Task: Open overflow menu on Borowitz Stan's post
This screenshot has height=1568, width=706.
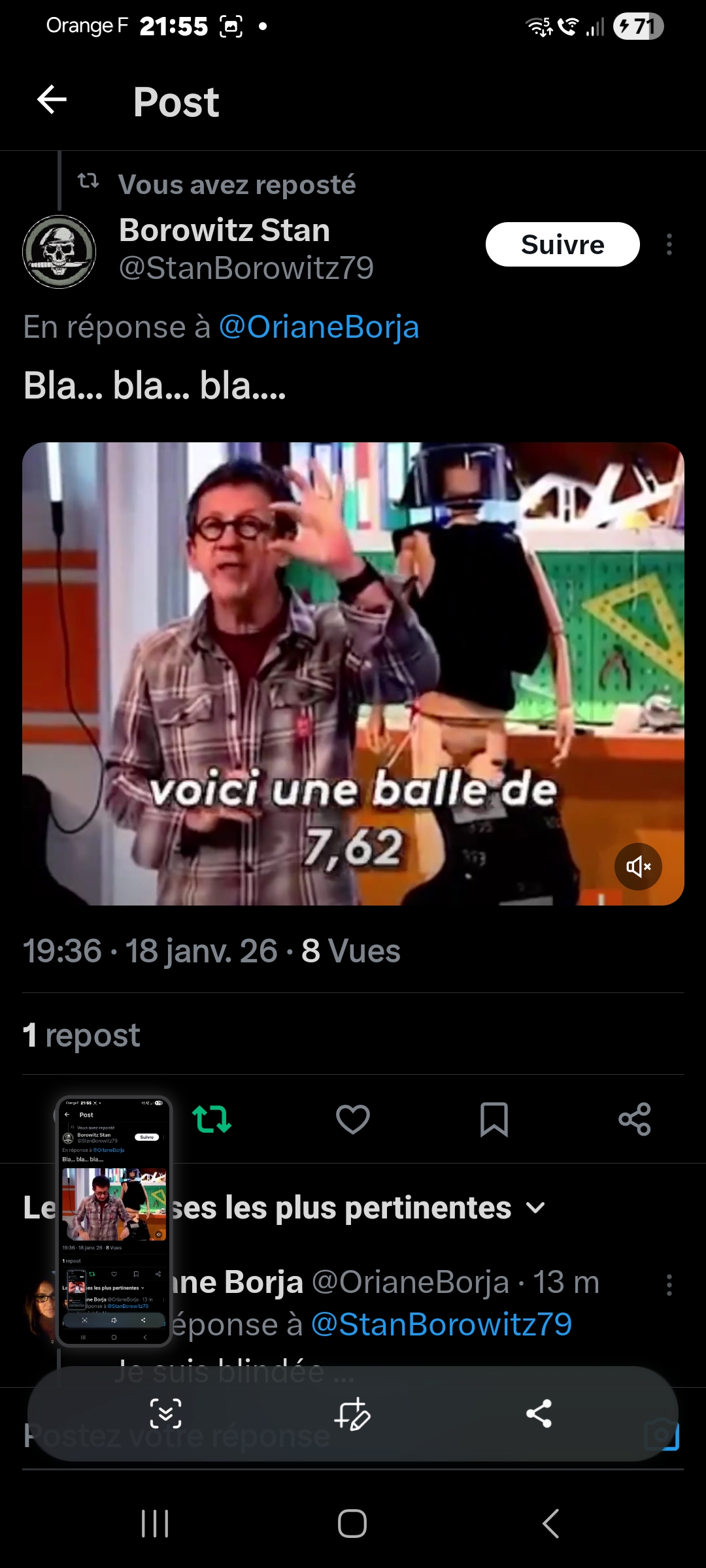Action: [669, 245]
